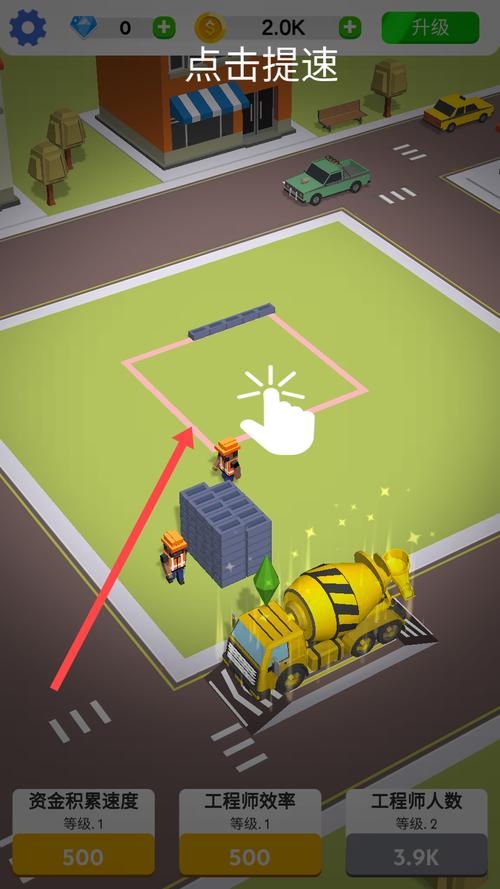Add more diamonds with the plus
The height and width of the screenshot is (889, 500).
164,27
